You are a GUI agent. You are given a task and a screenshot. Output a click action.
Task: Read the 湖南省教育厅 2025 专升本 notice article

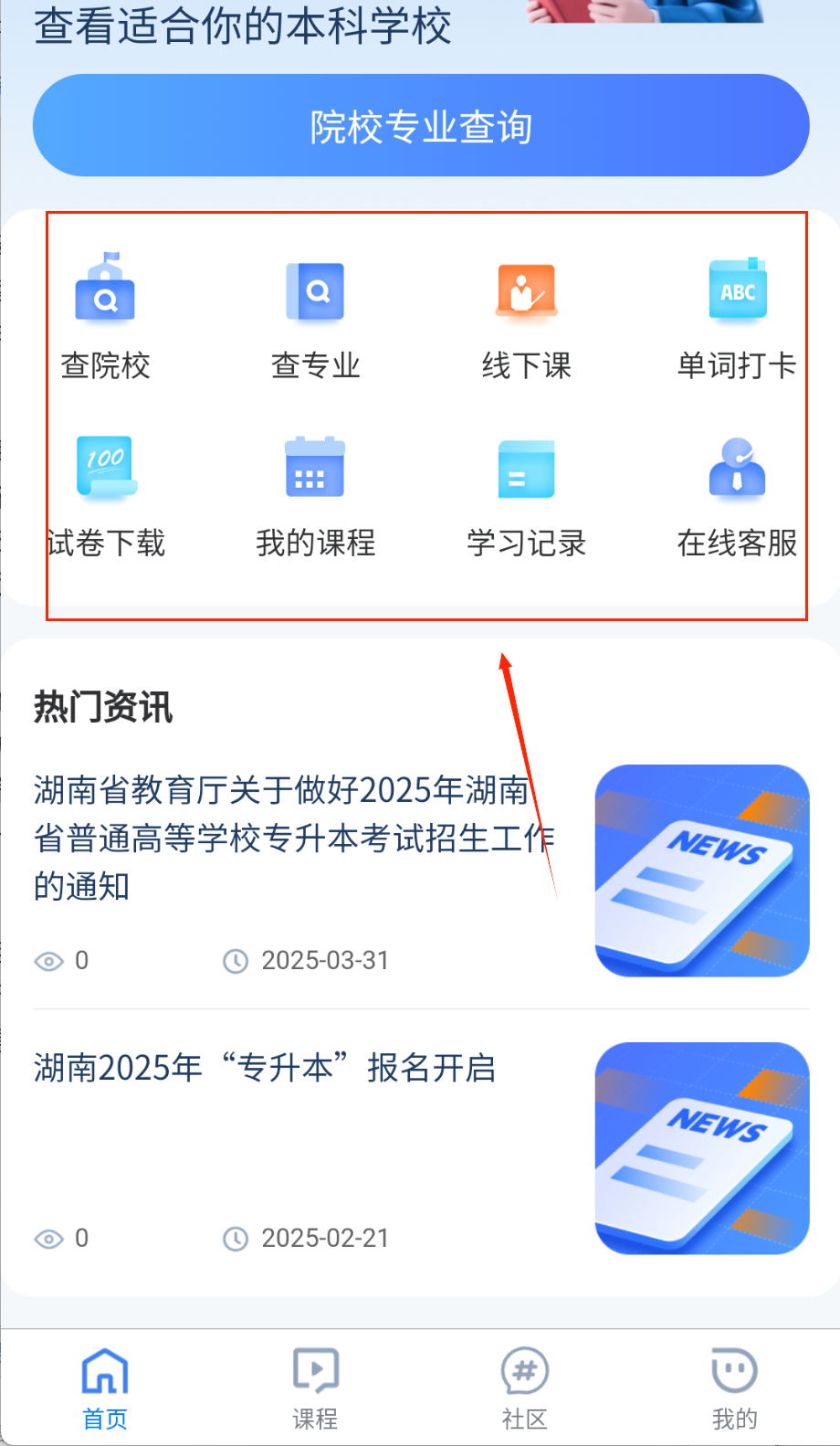(x=292, y=838)
